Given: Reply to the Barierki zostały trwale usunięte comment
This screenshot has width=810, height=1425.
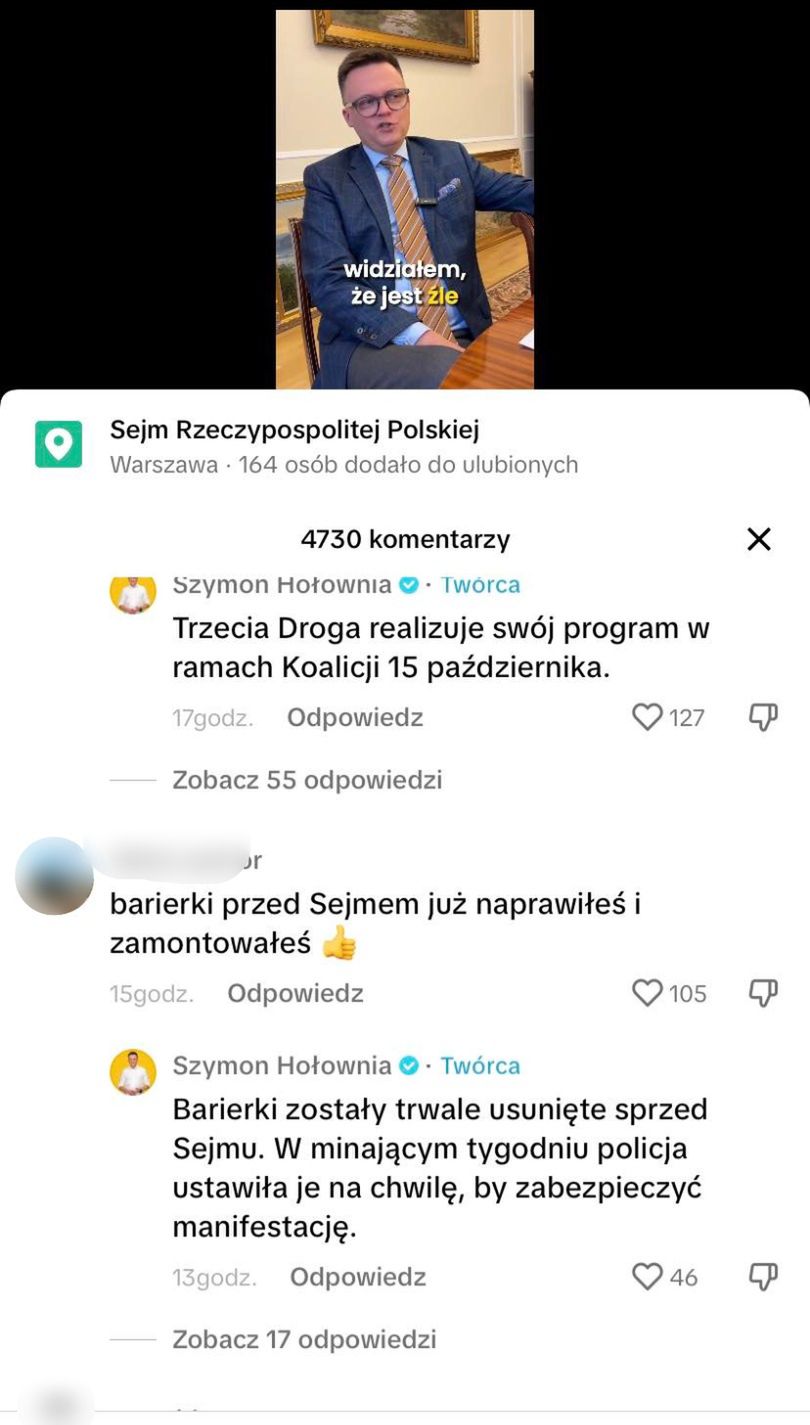Looking at the screenshot, I should (x=358, y=1278).
